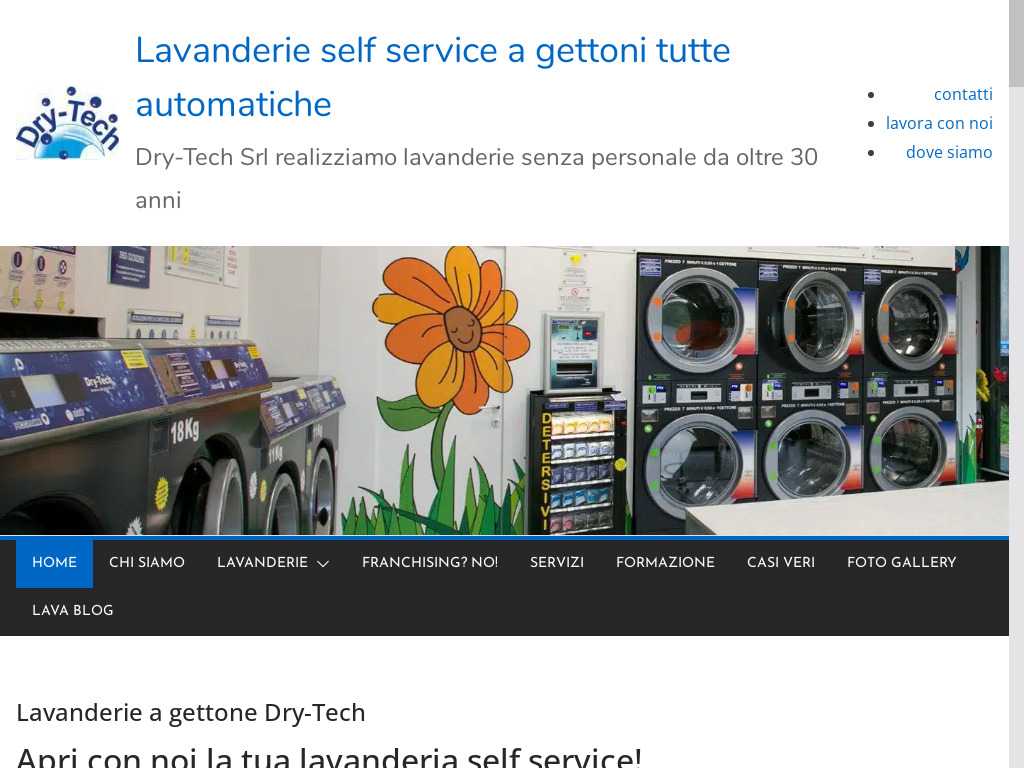Open the Chi Siamo page
Screen dimensions: 1024x768
147,563
